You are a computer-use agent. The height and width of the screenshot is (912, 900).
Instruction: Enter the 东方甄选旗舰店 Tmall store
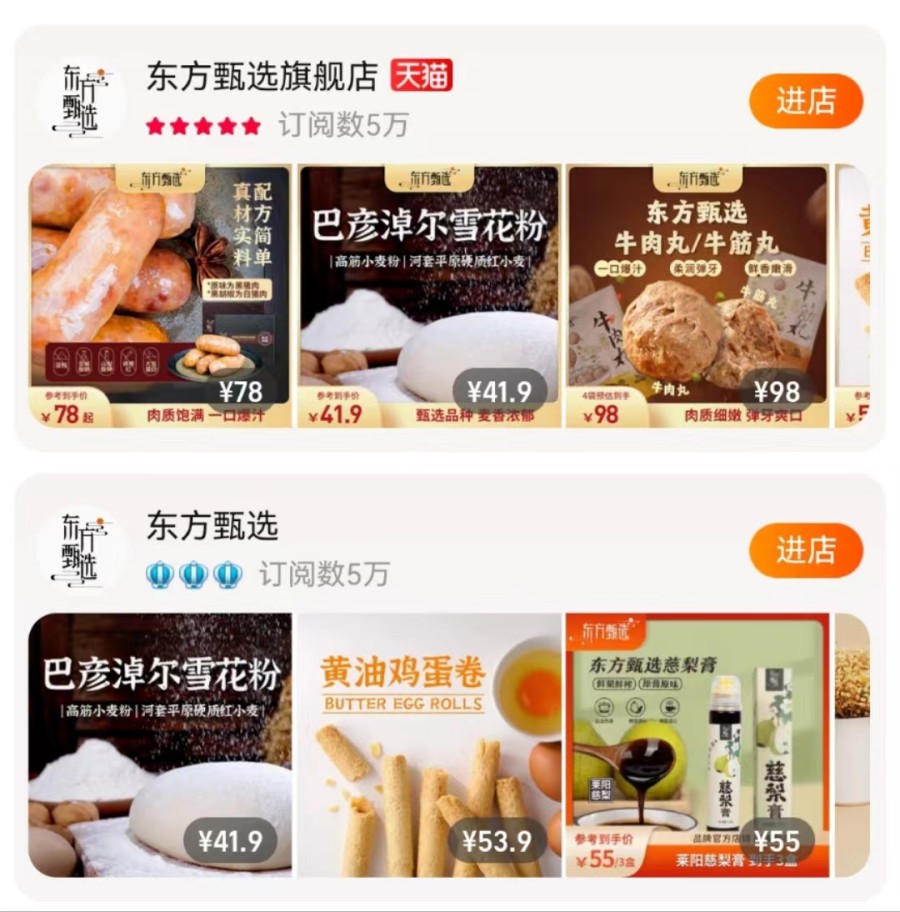[x=805, y=101]
